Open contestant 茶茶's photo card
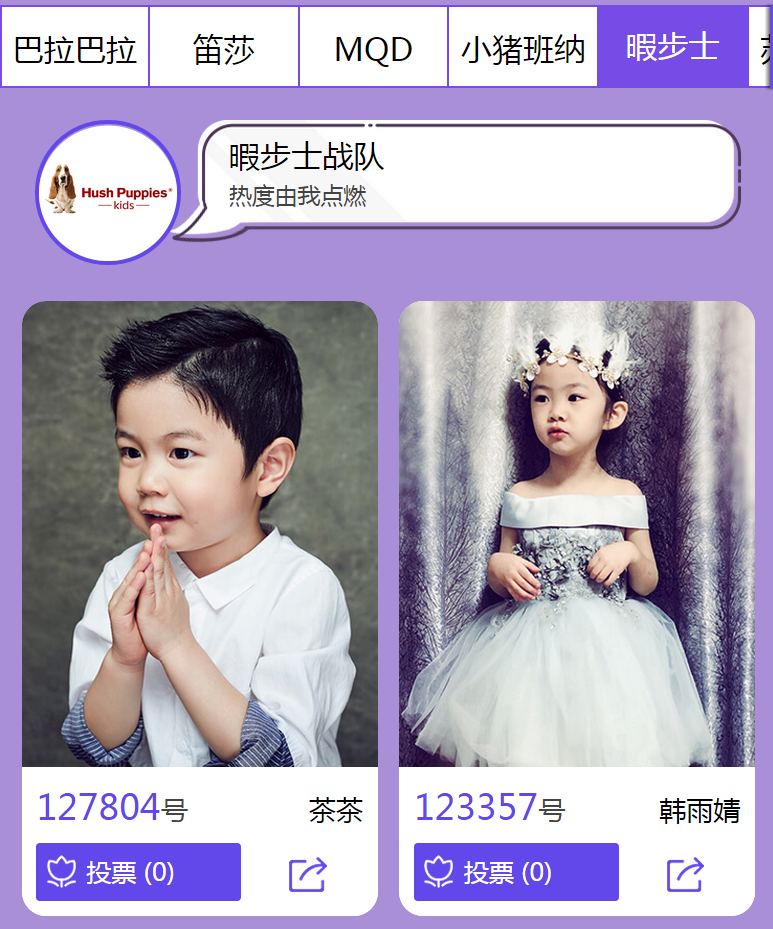This screenshot has height=929, width=773. [x=200, y=534]
